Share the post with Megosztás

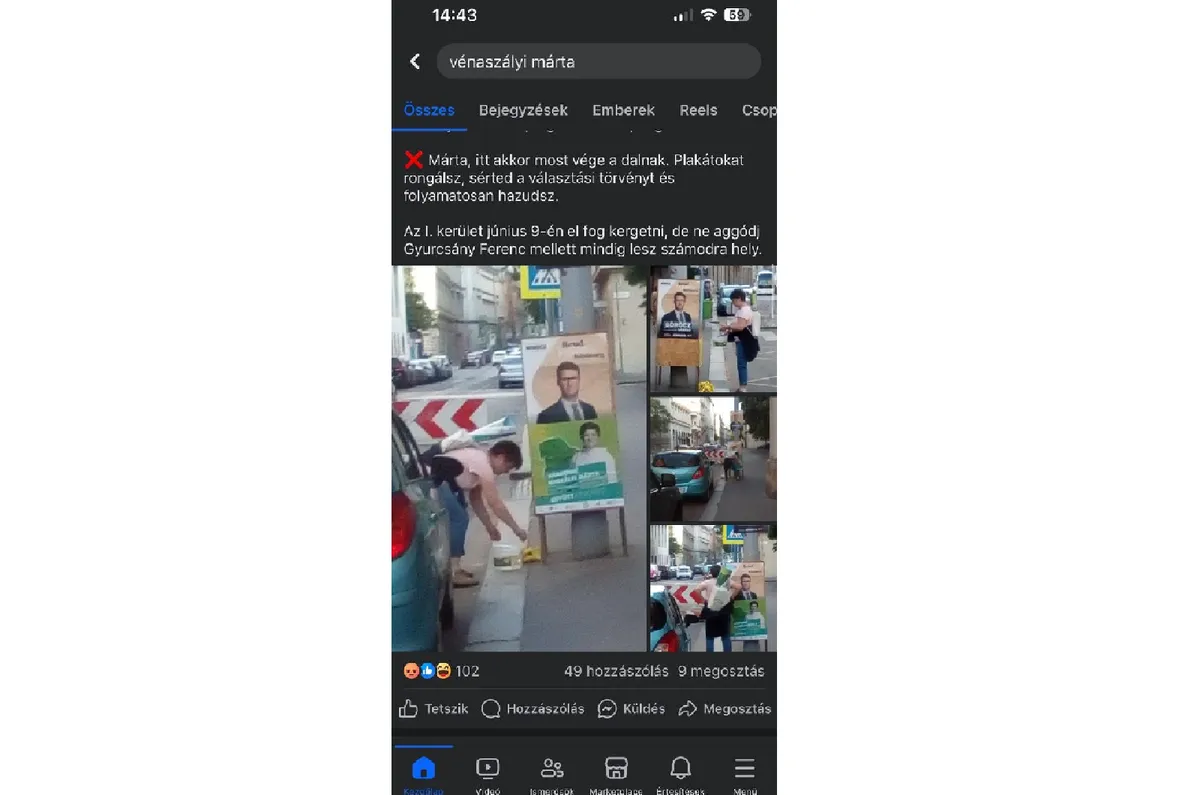[725, 709]
